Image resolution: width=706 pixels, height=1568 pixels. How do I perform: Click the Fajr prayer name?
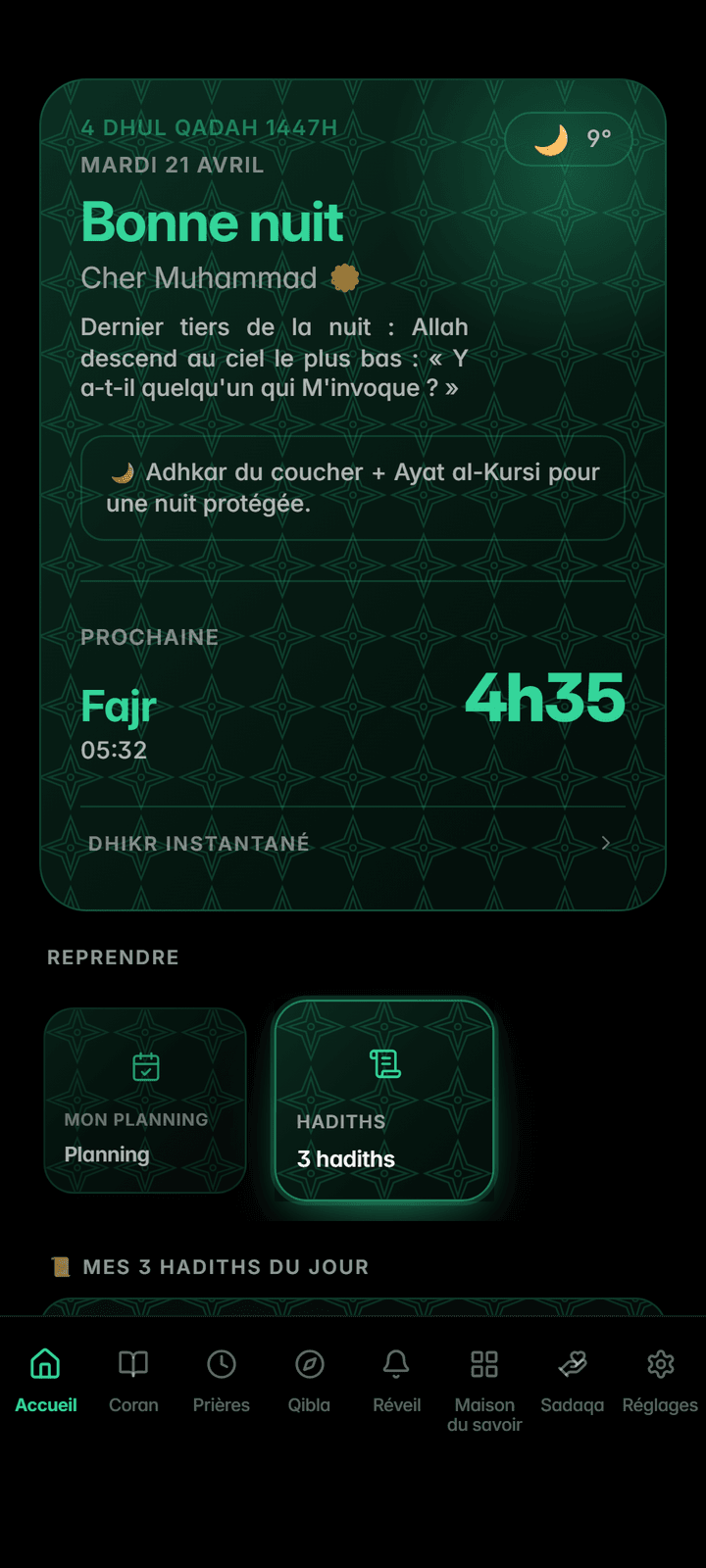(x=119, y=705)
